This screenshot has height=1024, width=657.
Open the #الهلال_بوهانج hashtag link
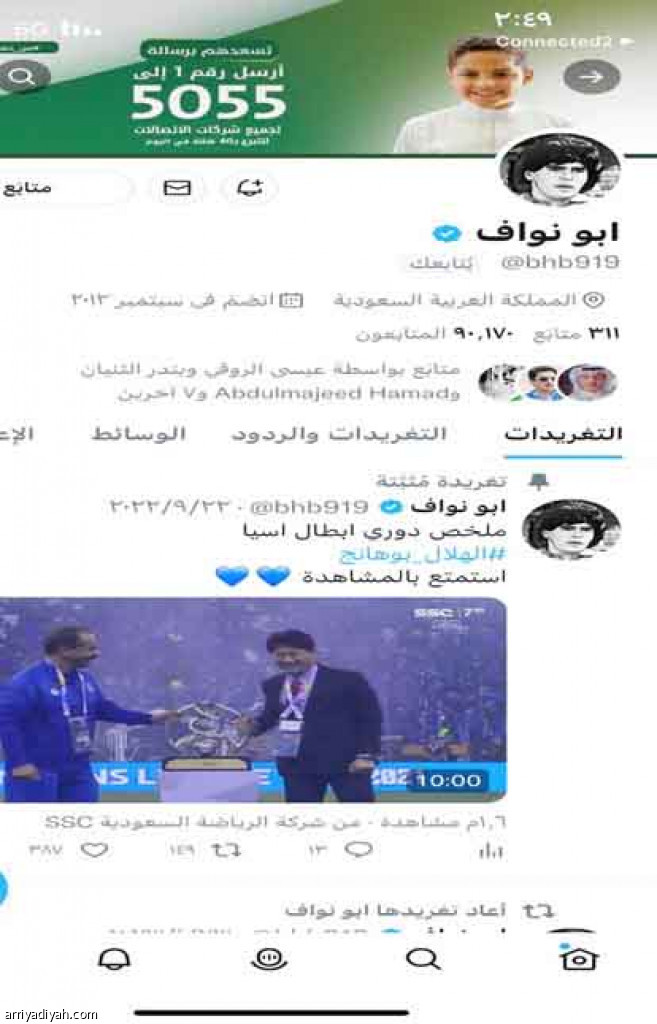click(x=421, y=553)
